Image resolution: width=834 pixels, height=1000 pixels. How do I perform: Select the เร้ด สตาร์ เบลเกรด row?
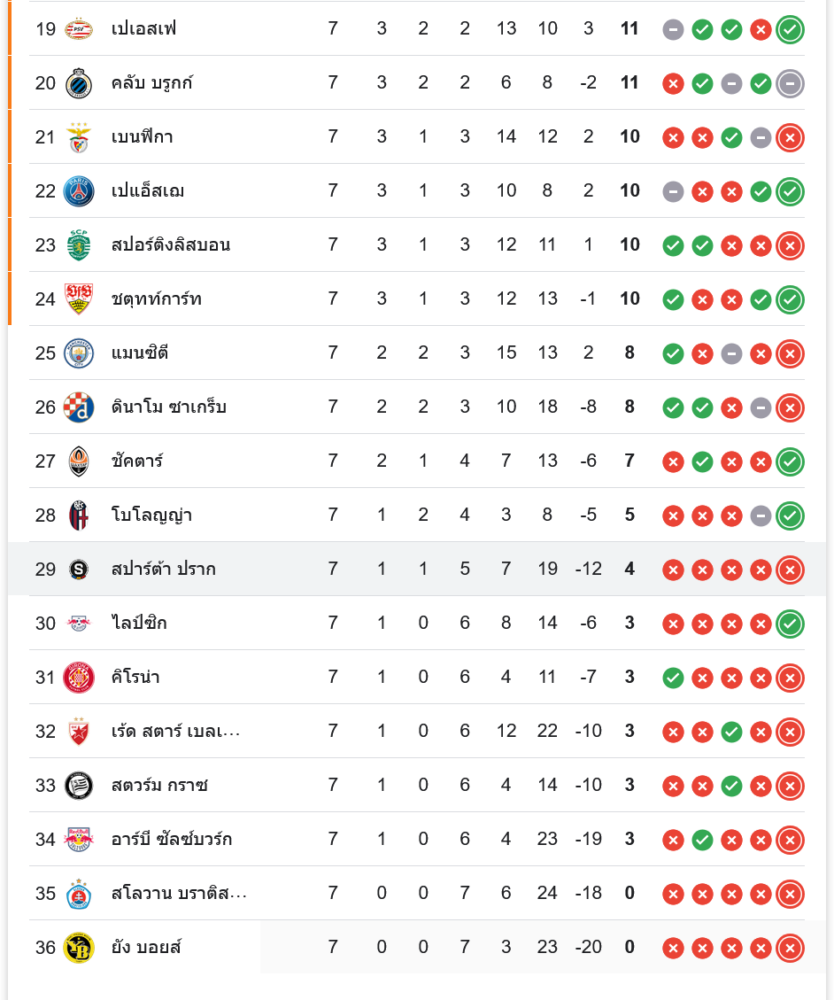[x=175, y=731]
